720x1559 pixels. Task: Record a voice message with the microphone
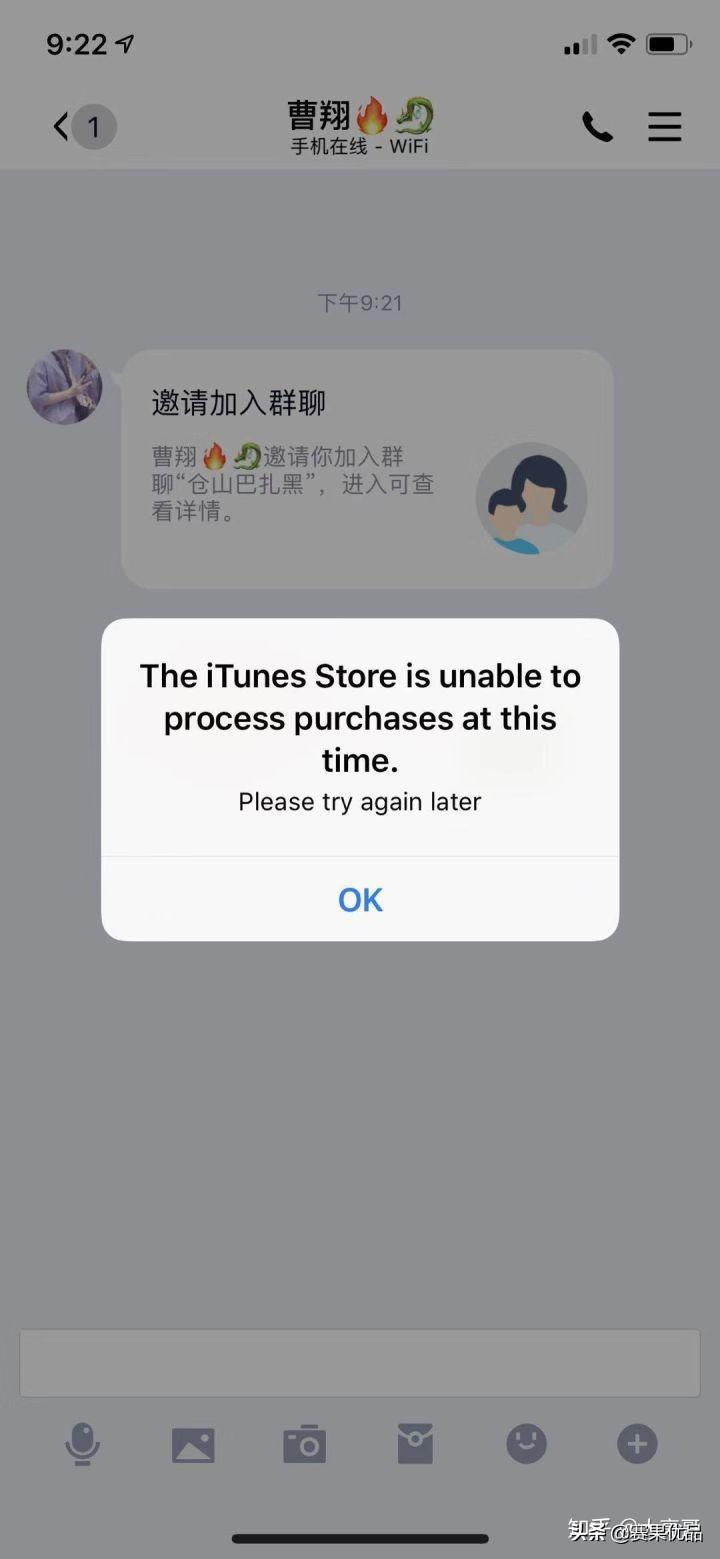[83, 1444]
